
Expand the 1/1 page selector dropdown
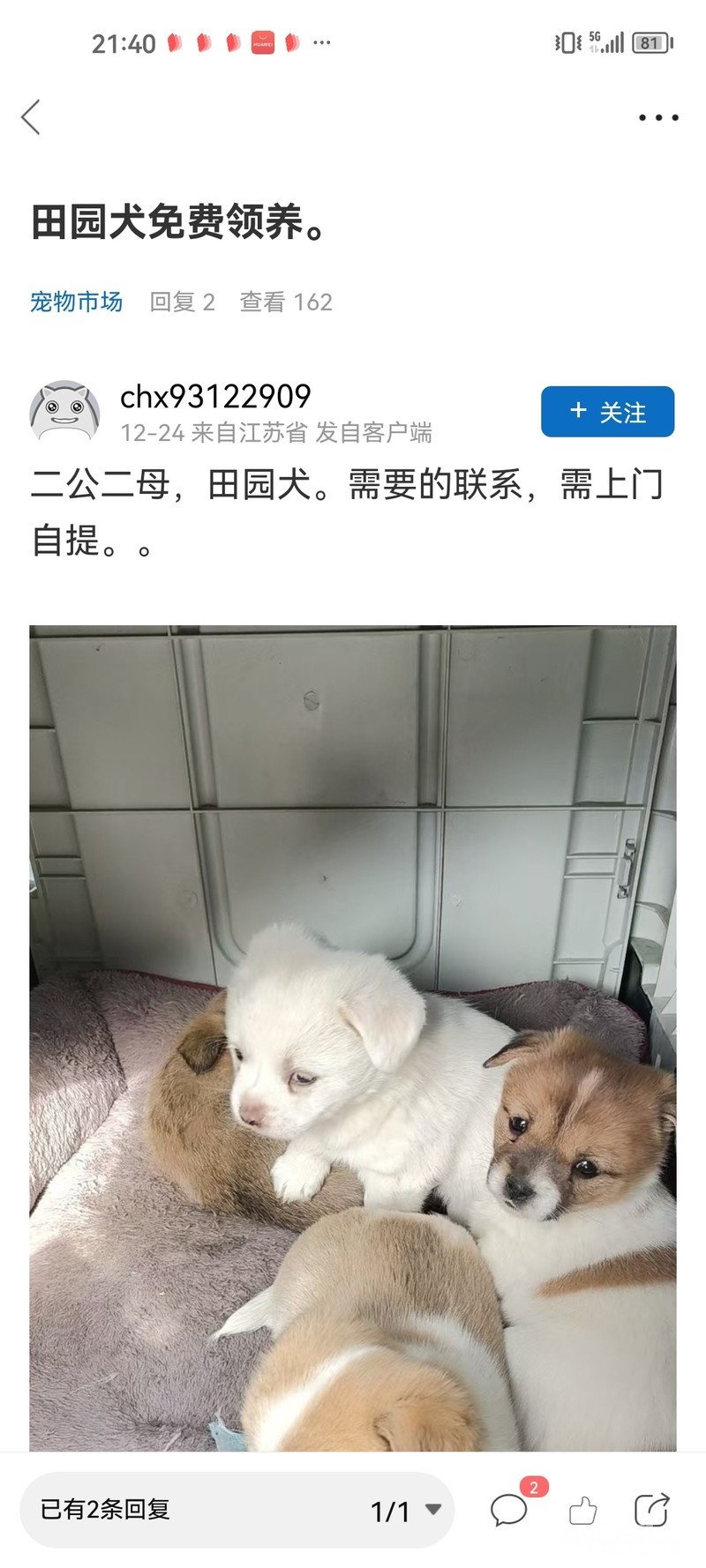[406, 1510]
